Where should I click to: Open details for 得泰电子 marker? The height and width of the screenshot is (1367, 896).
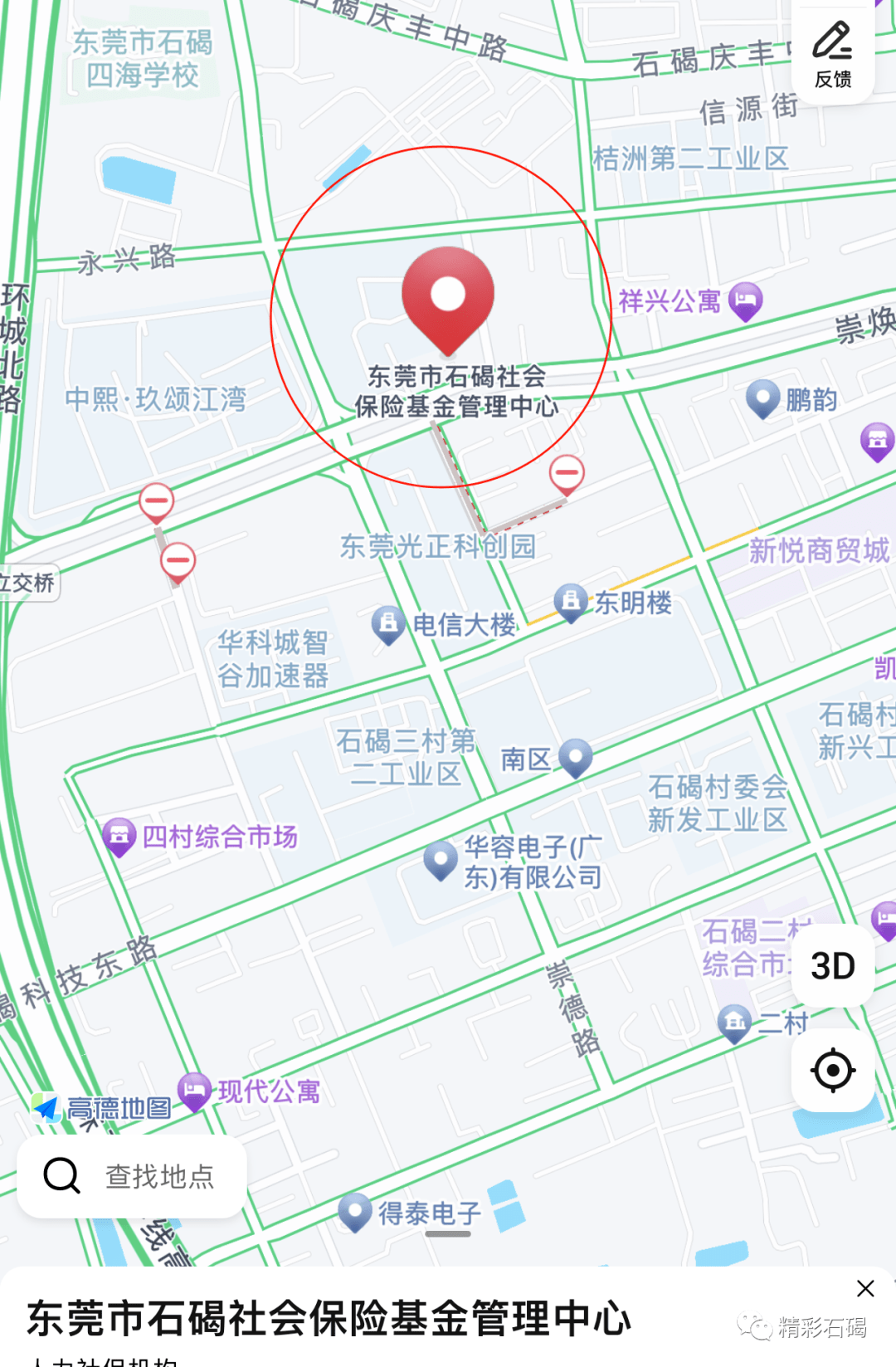355,1213
